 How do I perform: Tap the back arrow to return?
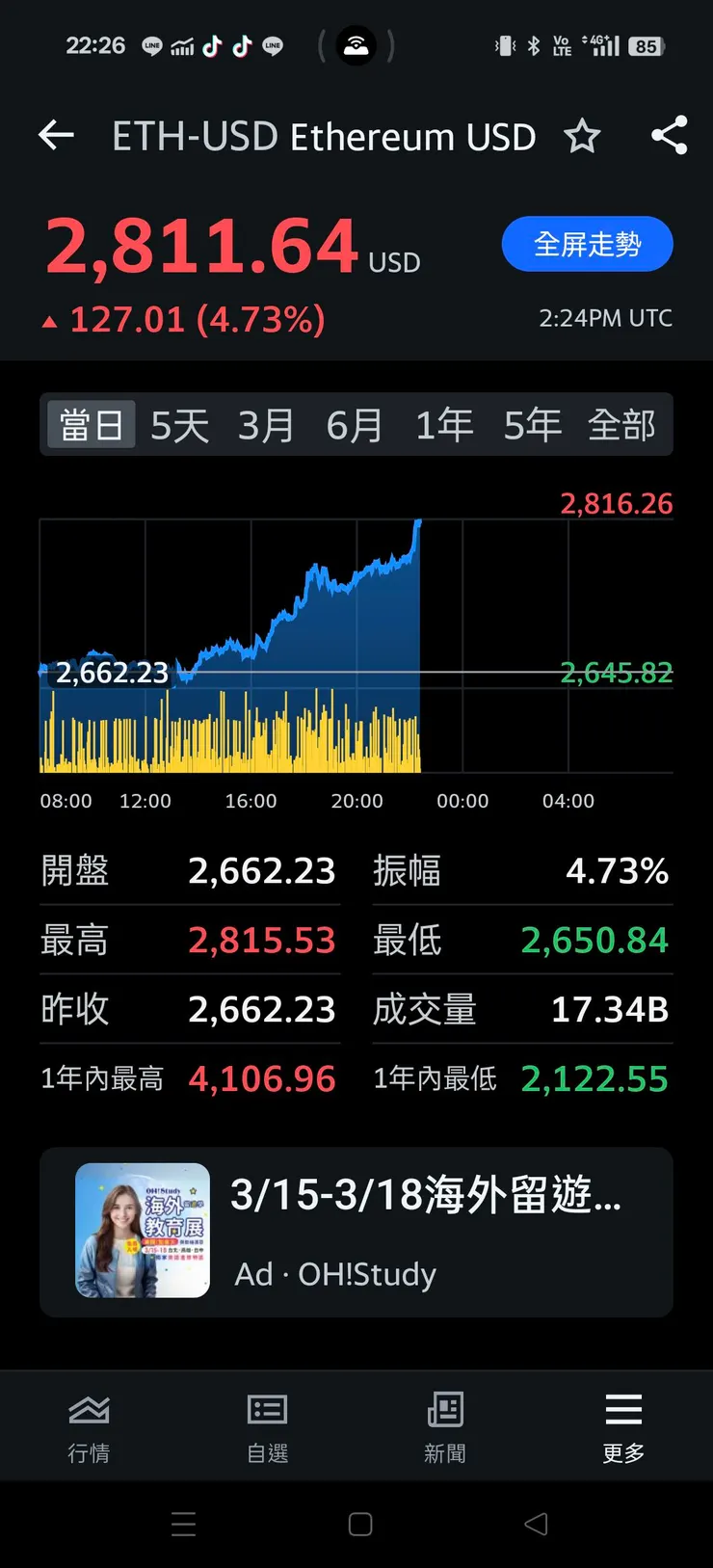(55, 136)
